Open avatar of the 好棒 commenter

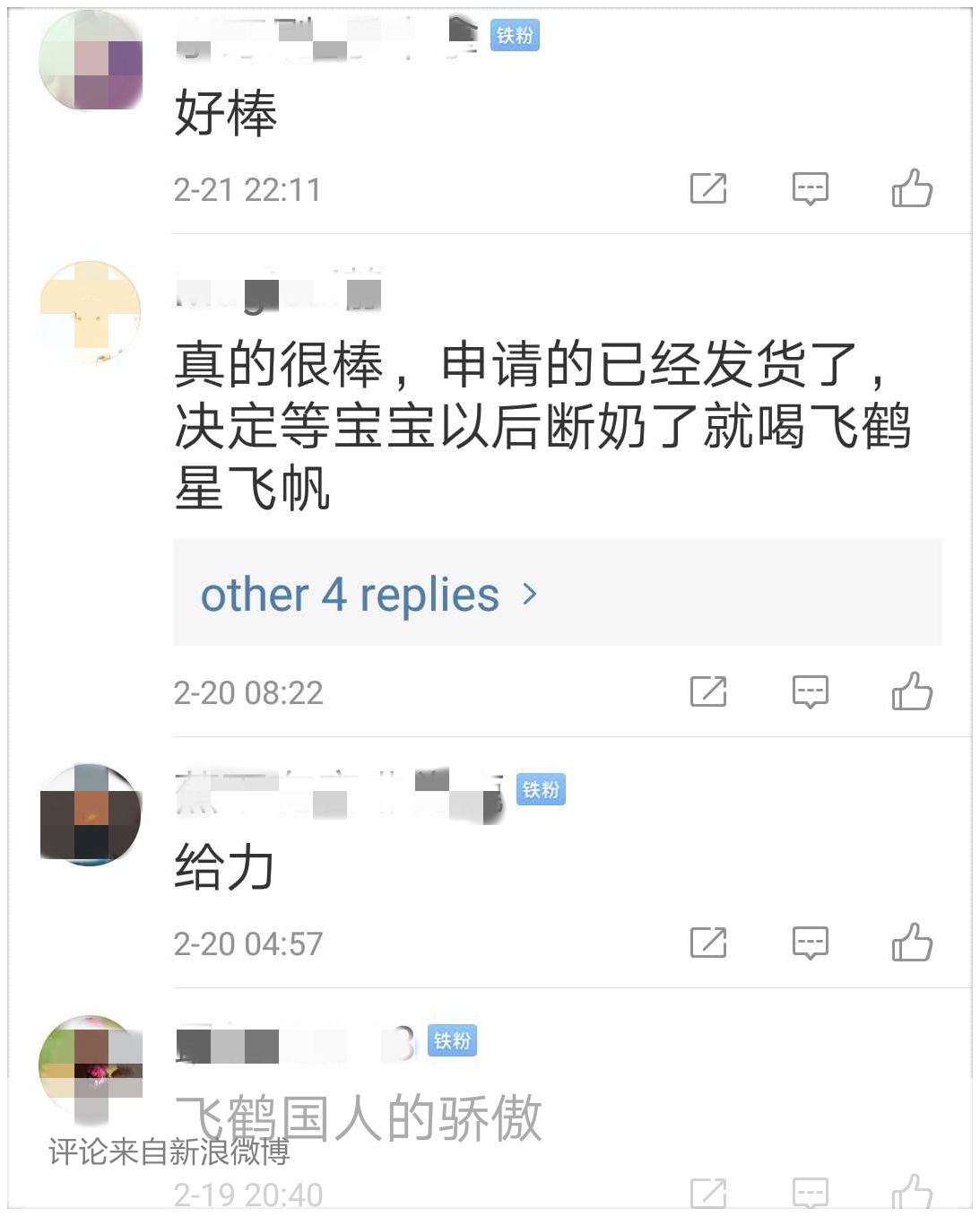(x=91, y=60)
